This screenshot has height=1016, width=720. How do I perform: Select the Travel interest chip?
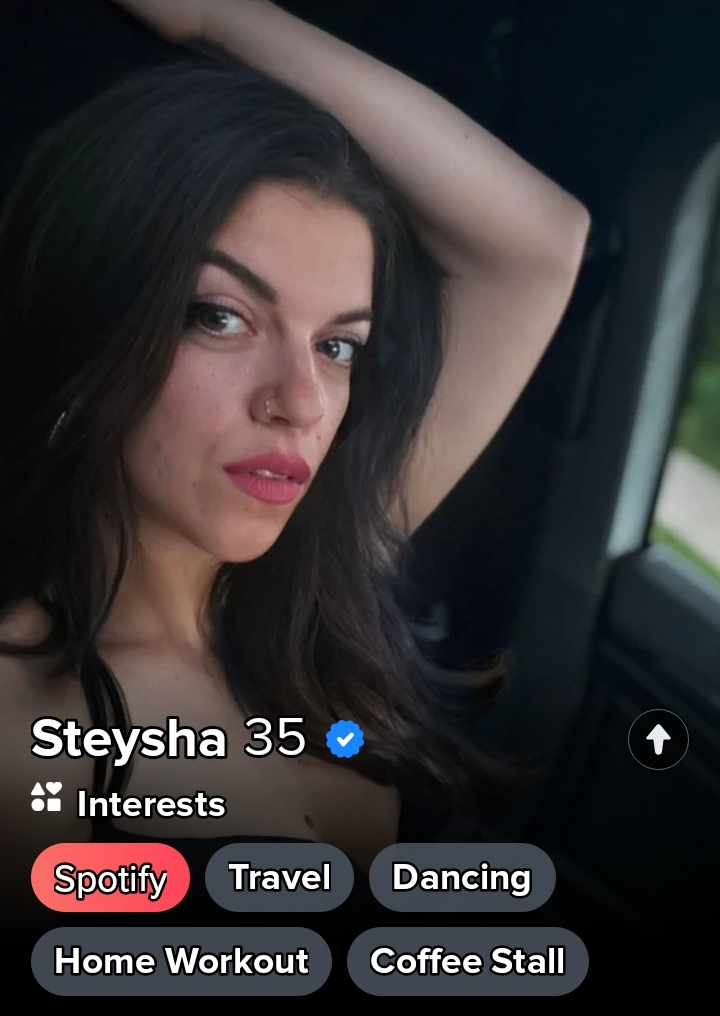click(279, 878)
